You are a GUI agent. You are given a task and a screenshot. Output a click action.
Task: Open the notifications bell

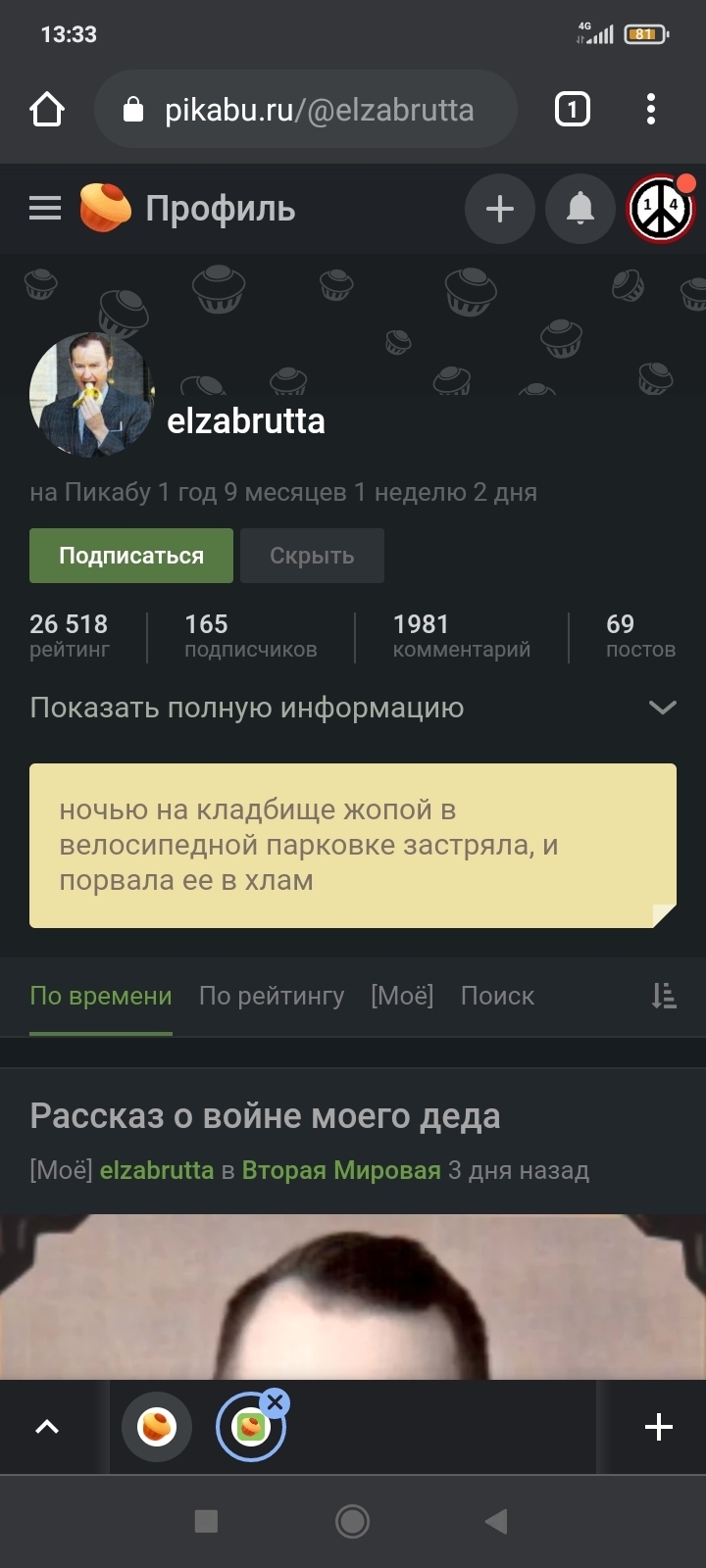pos(580,209)
